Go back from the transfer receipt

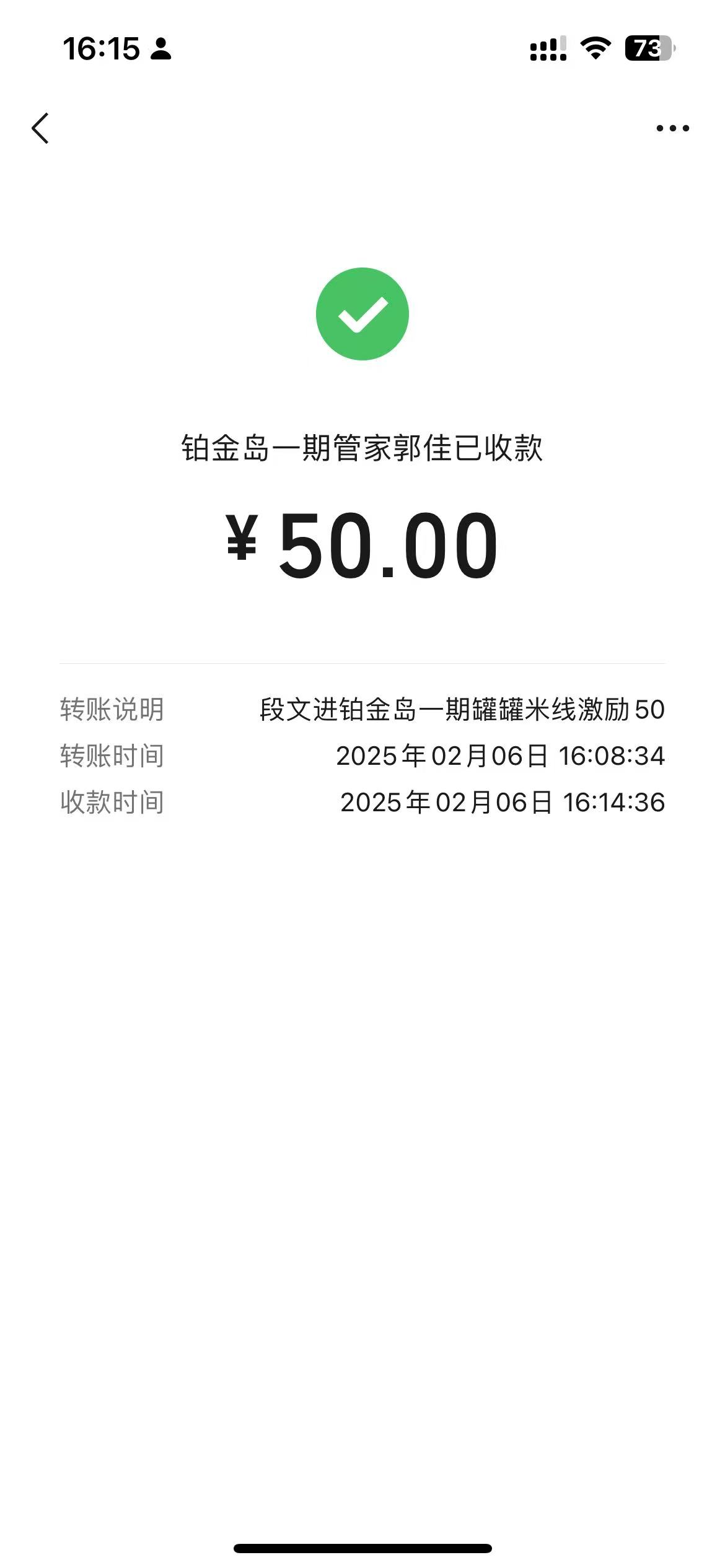tap(40, 128)
